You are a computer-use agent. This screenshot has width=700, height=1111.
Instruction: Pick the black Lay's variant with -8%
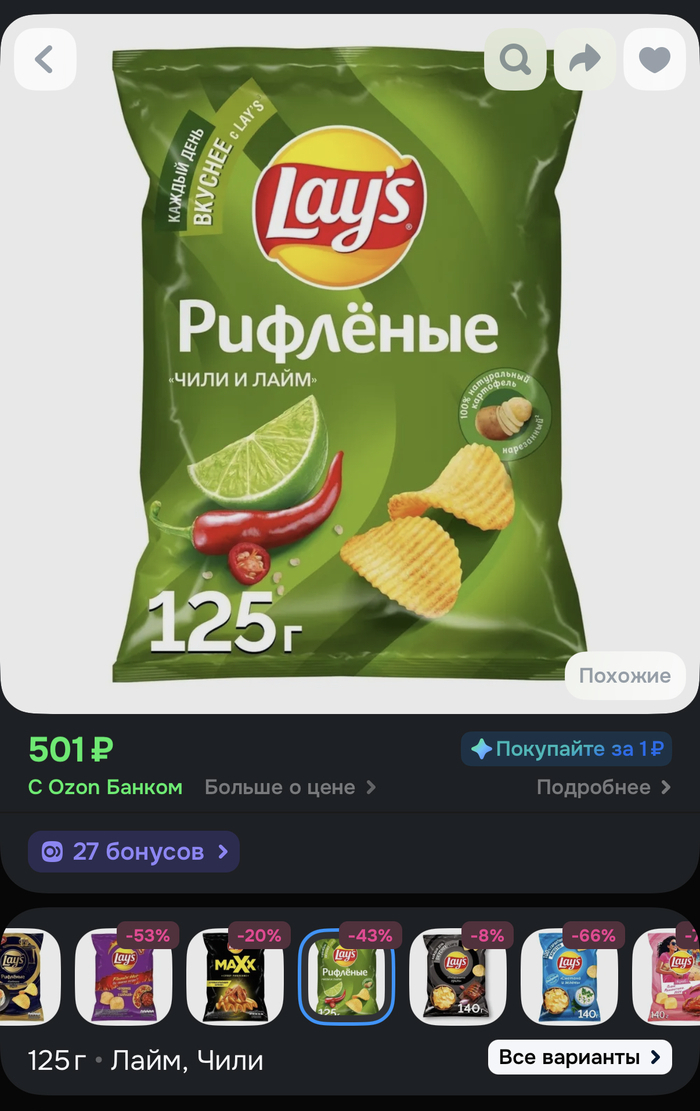(x=458, y=976)
